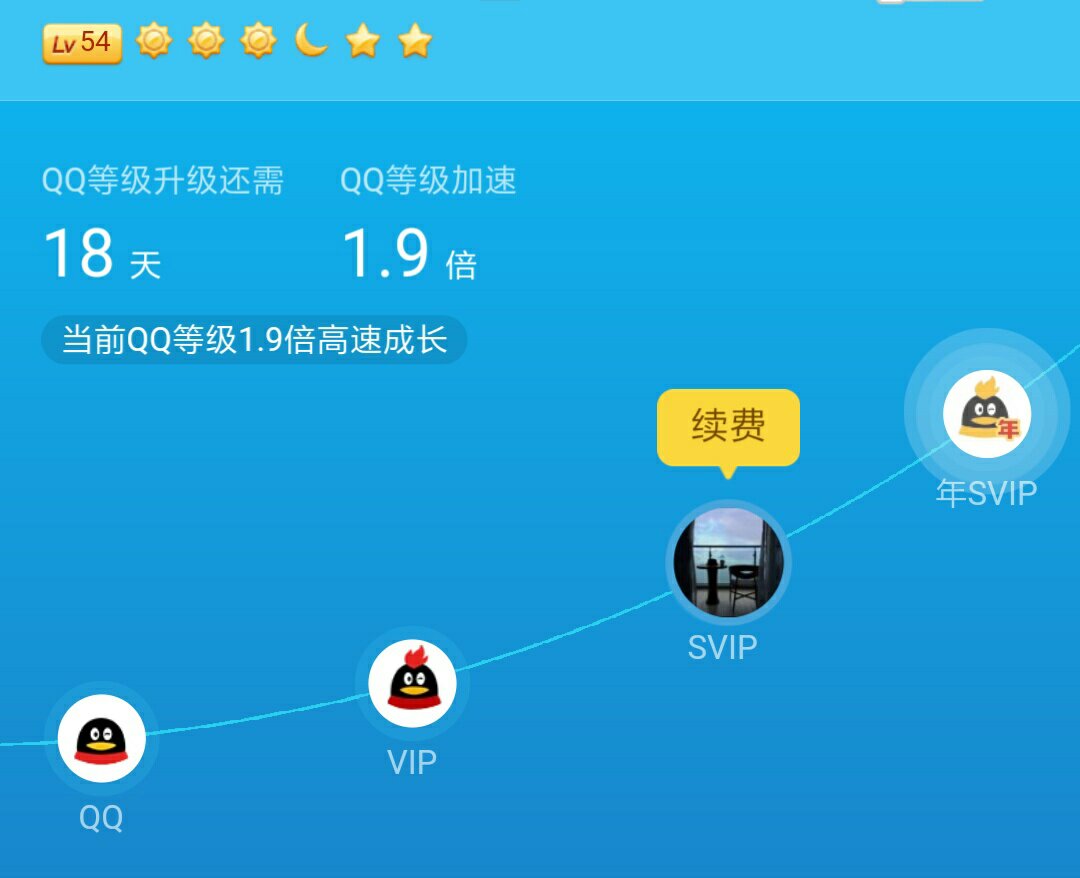
Task: Select the 年SVIP tier penguin icon
Action: point(987,414)
